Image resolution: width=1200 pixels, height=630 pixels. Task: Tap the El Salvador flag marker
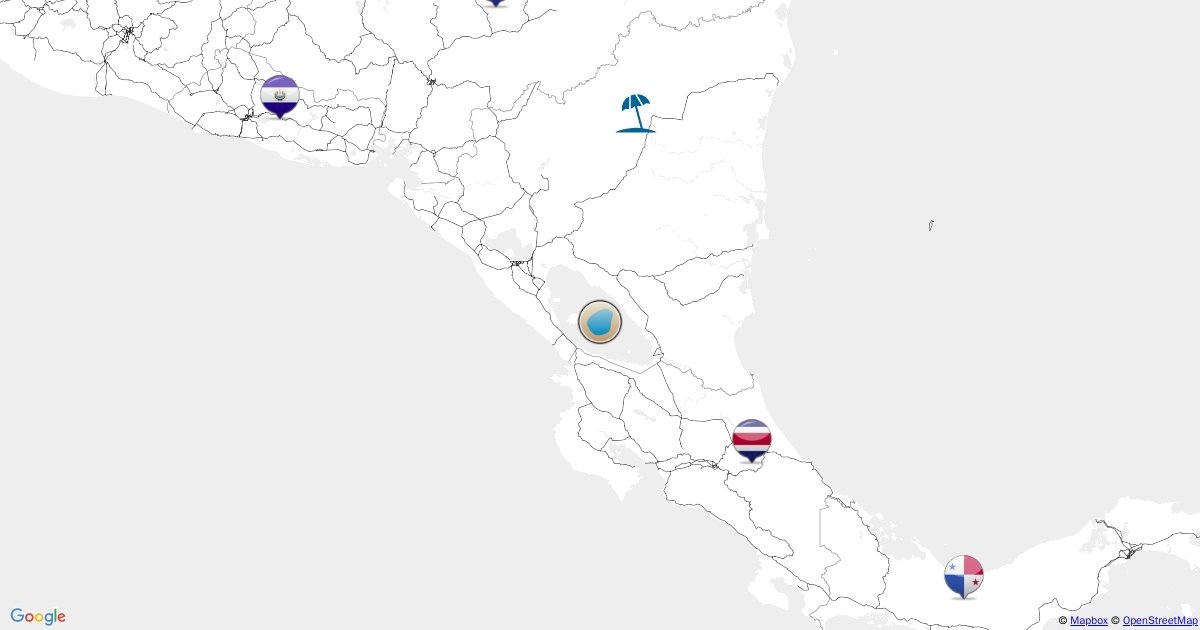pos(280,95)
